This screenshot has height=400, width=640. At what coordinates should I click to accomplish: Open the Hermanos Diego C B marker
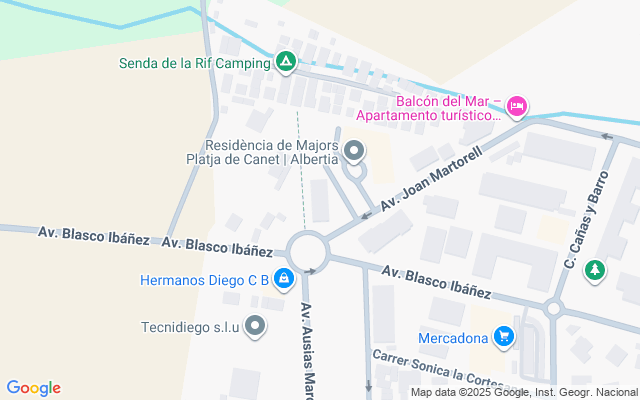pyautogui.click(x=284, y=278)
